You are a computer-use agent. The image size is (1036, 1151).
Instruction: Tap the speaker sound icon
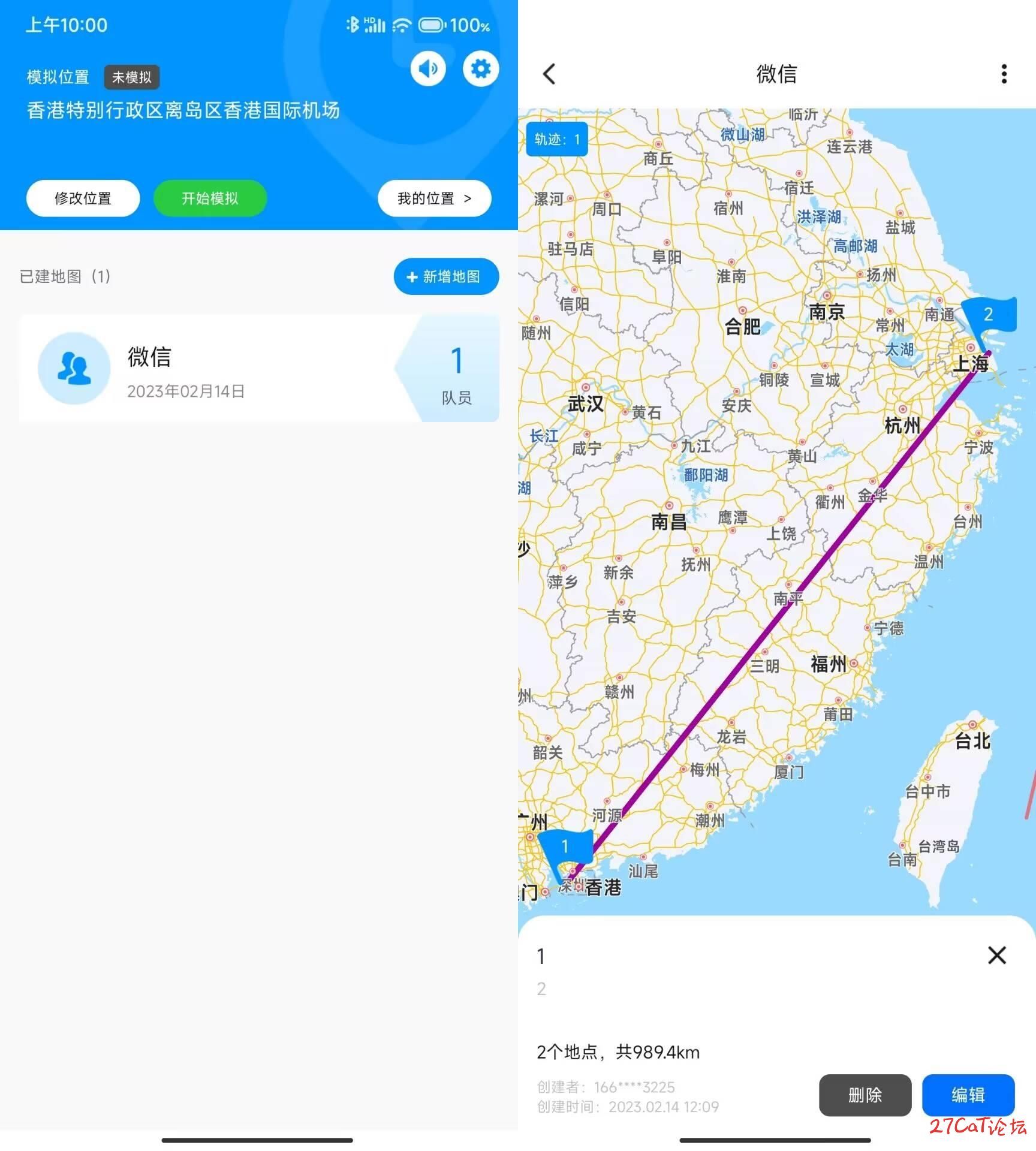point(428,69)
